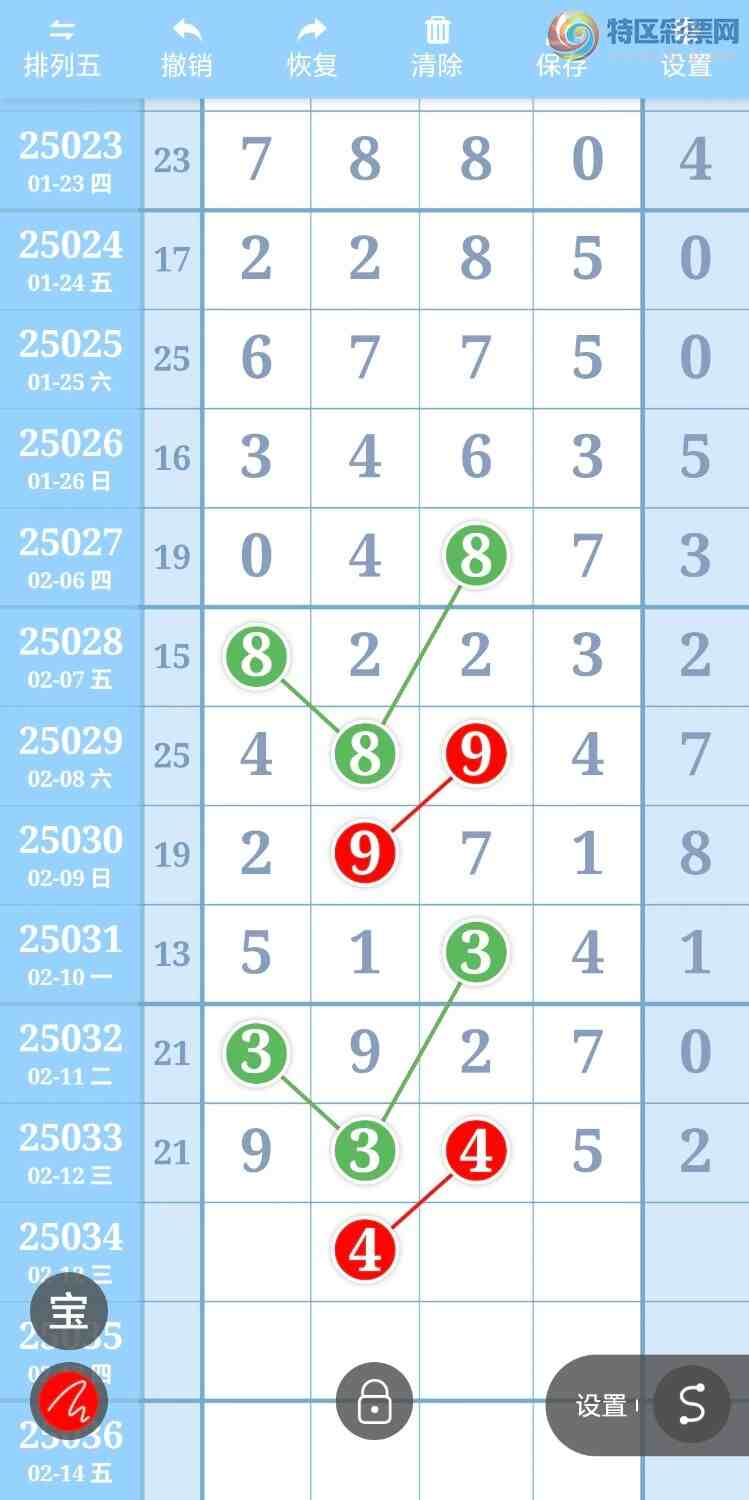Screen dimensions: 749x1500
Task: Tap the floating 宝 button
Action: click(69, 1312)
